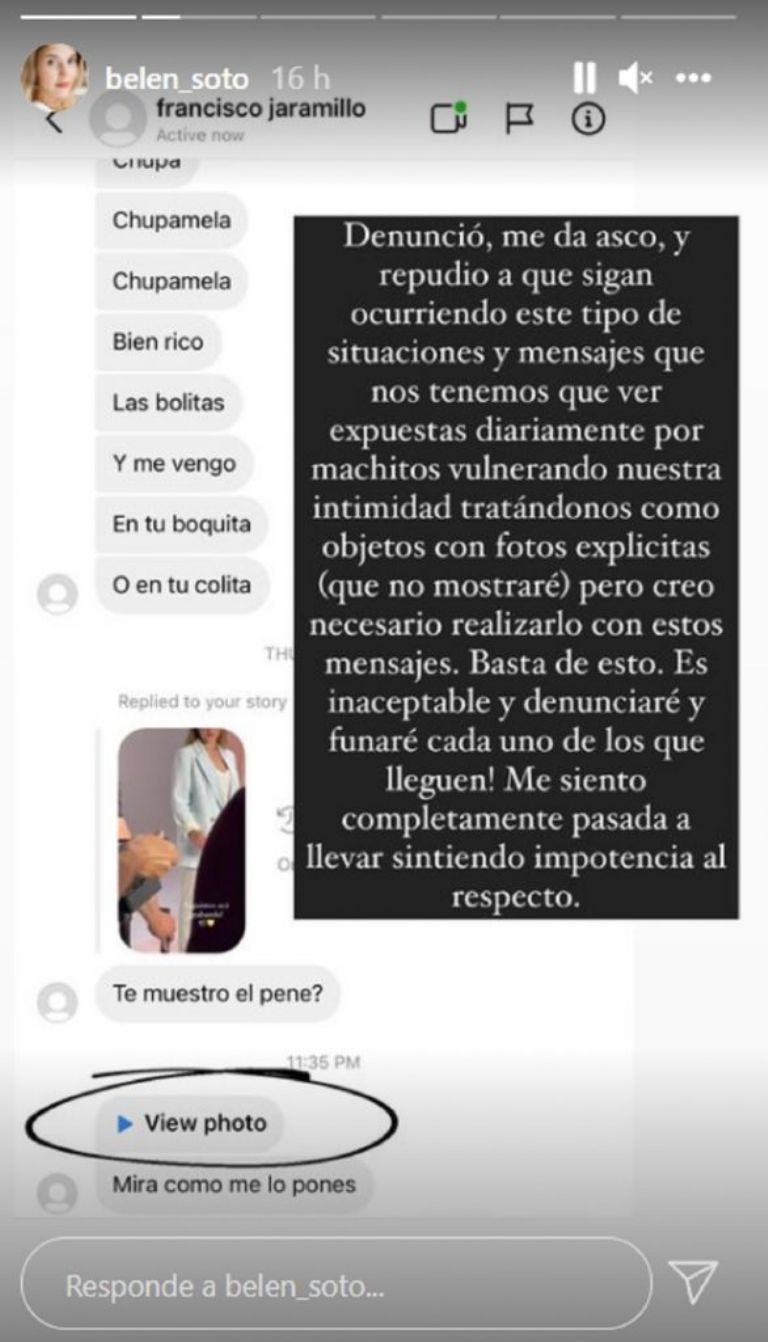
Task: Open the three-dot story options menu
Action: click(x=692, y=77)
